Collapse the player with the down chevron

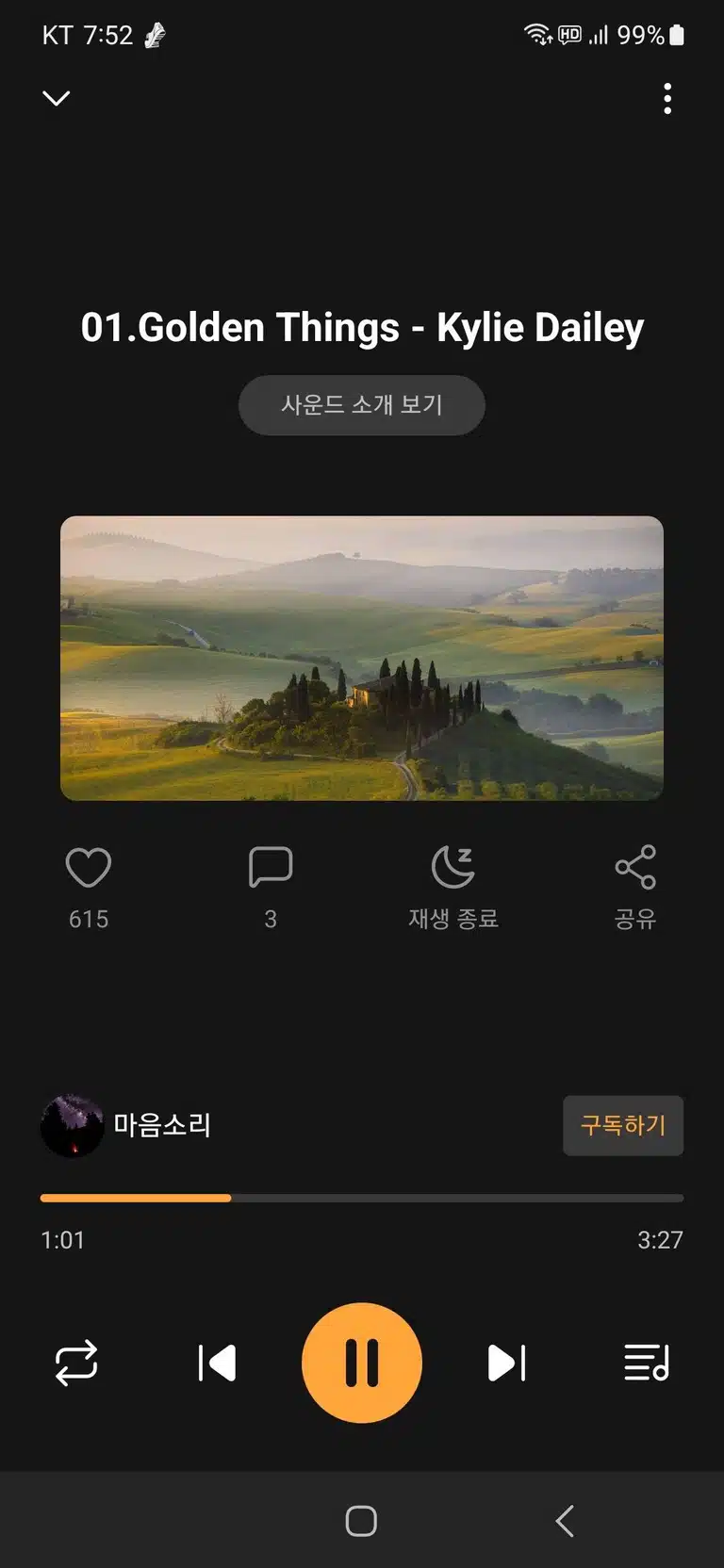coord(57,98)
